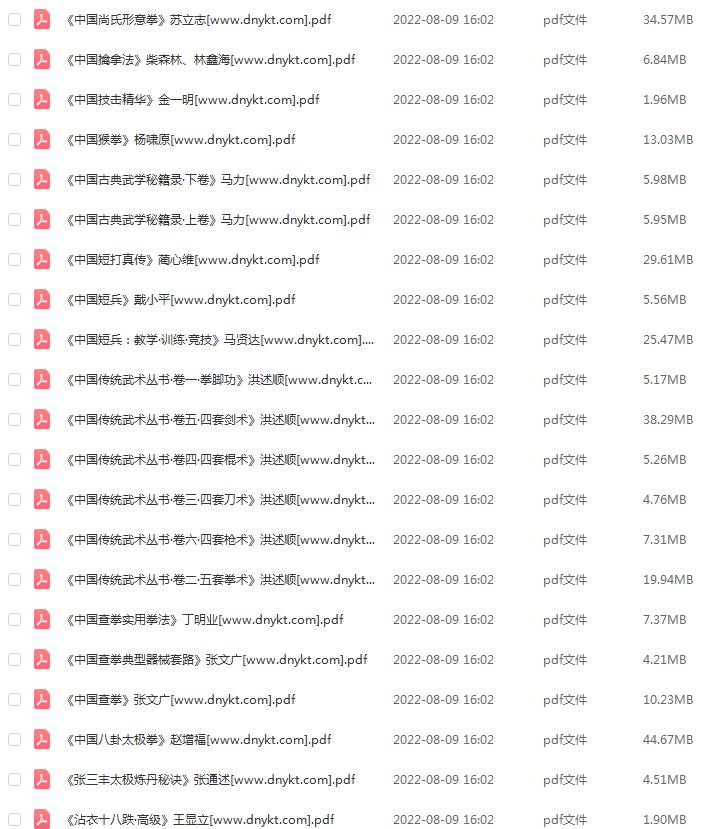Select the checkbox for《中国短兵》戴小平

coord(14,299)
